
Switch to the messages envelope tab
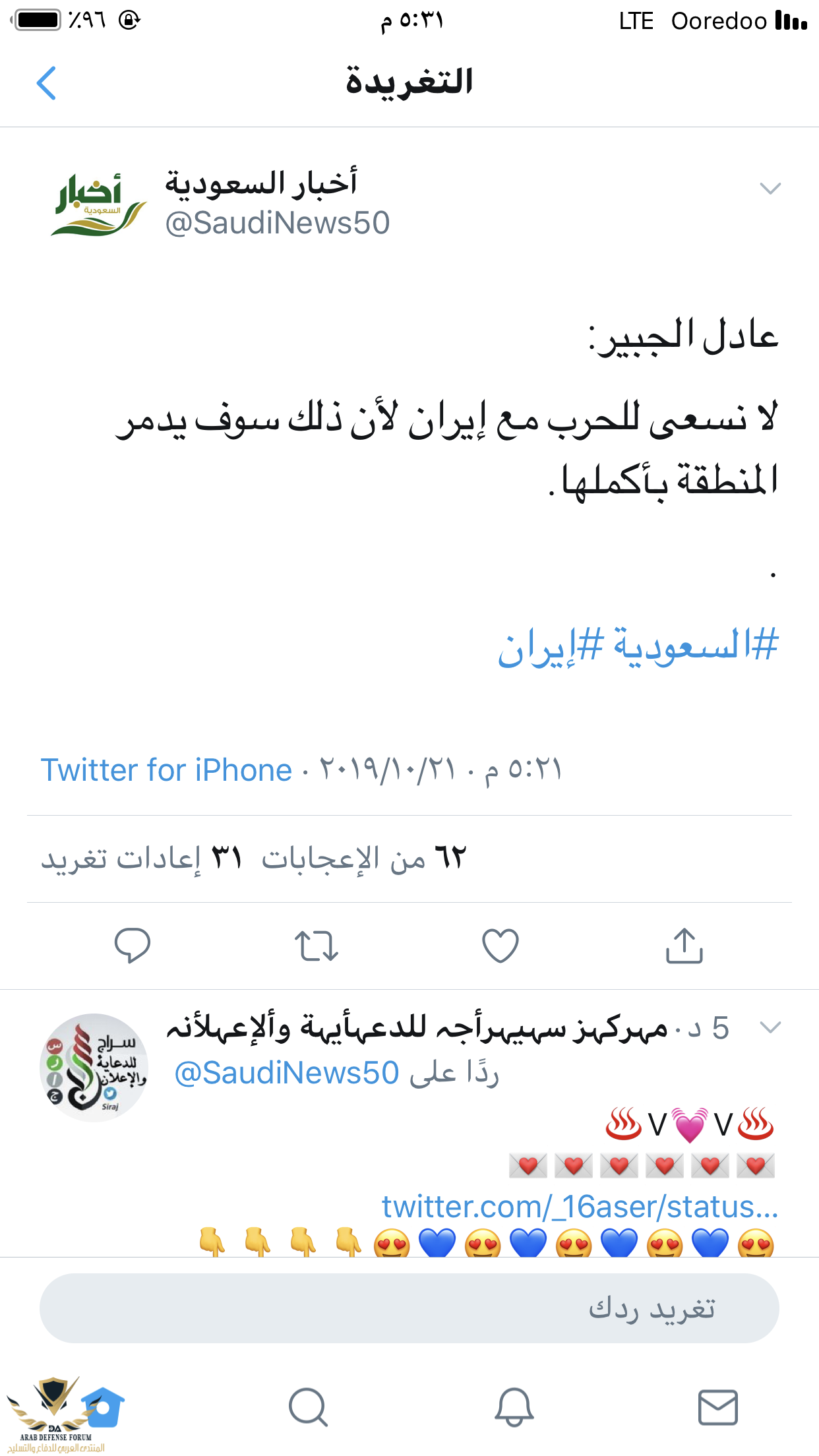717,1407
